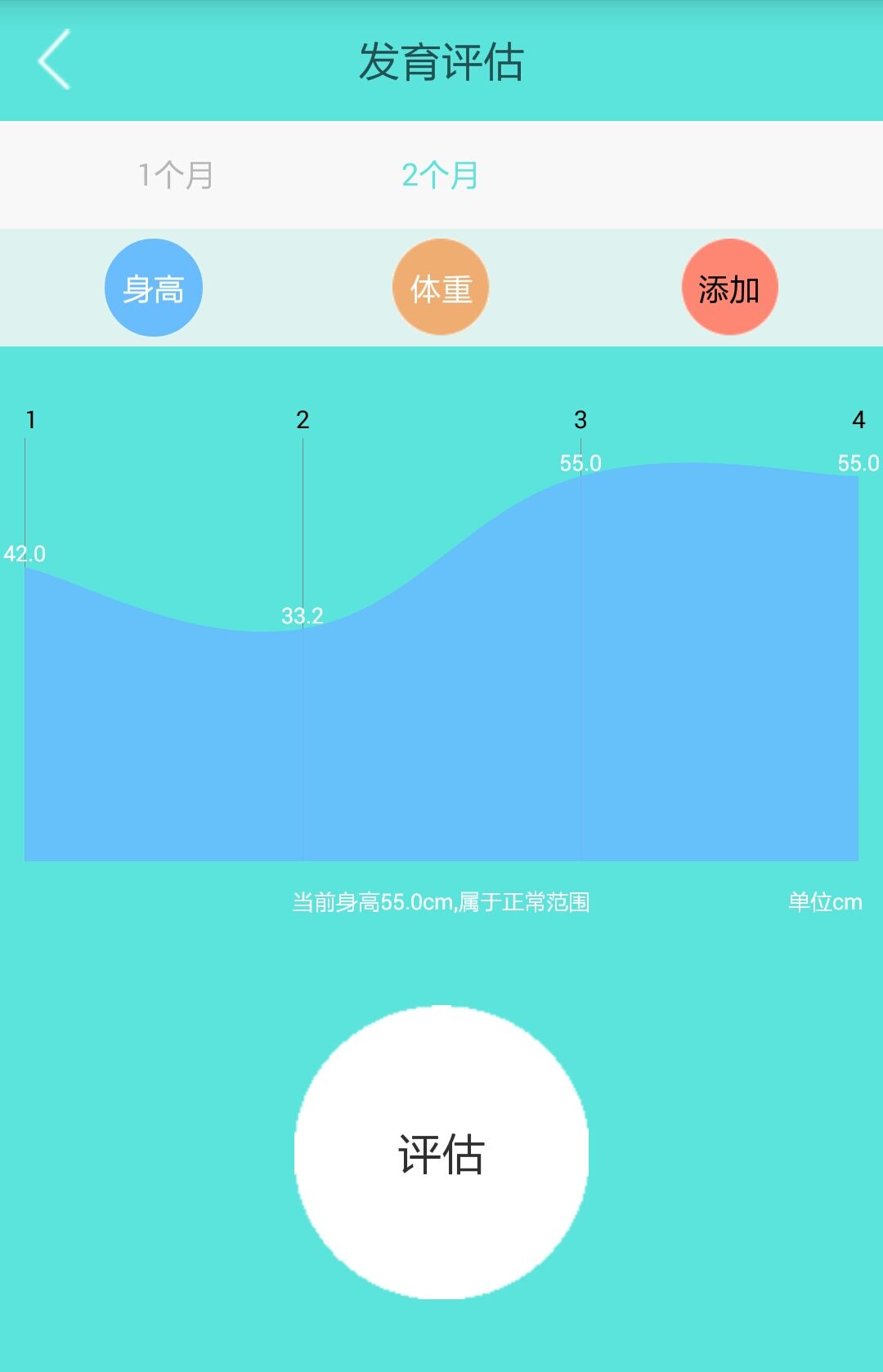Toggle height data display via 身高 control

pyautogui.click(x=152, y=288)
